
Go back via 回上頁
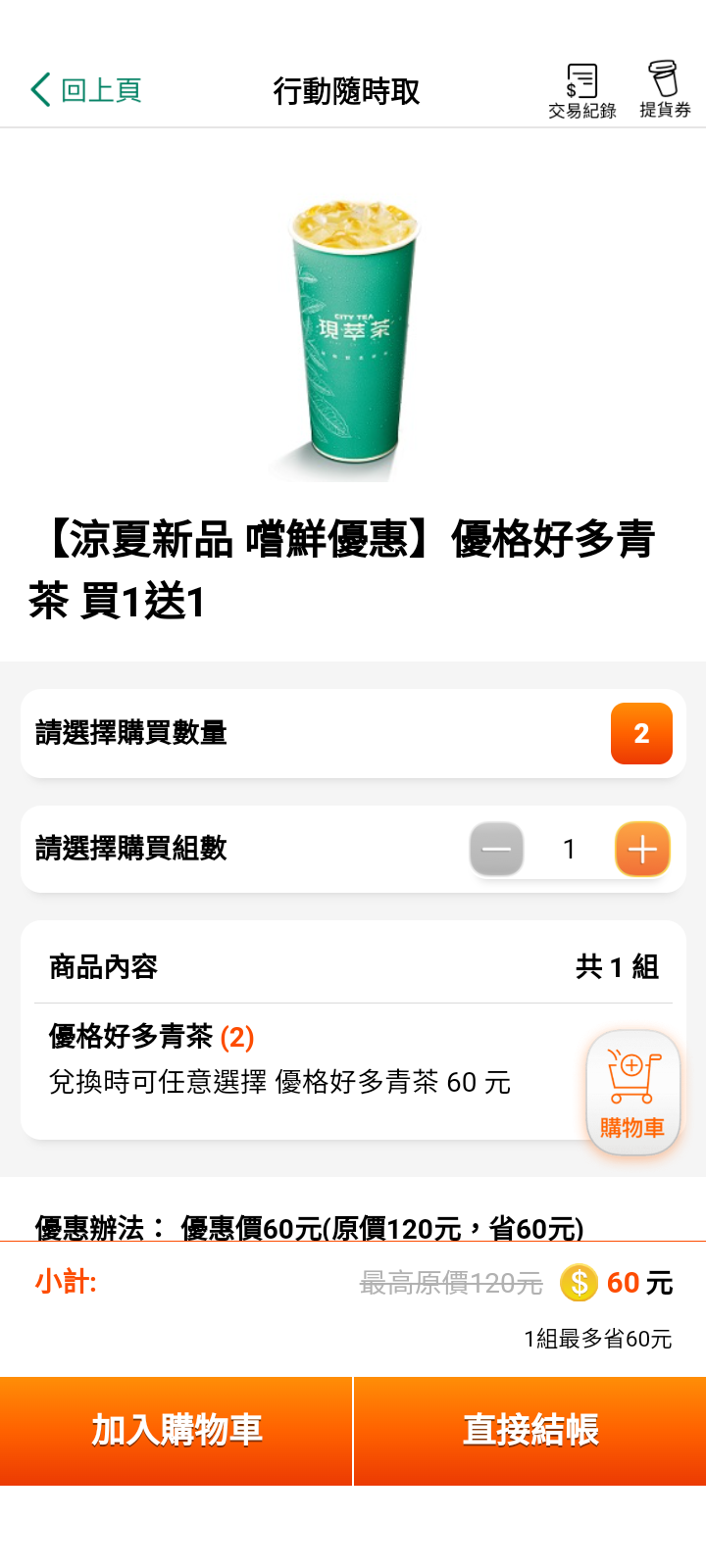click(x=86, y=90)
